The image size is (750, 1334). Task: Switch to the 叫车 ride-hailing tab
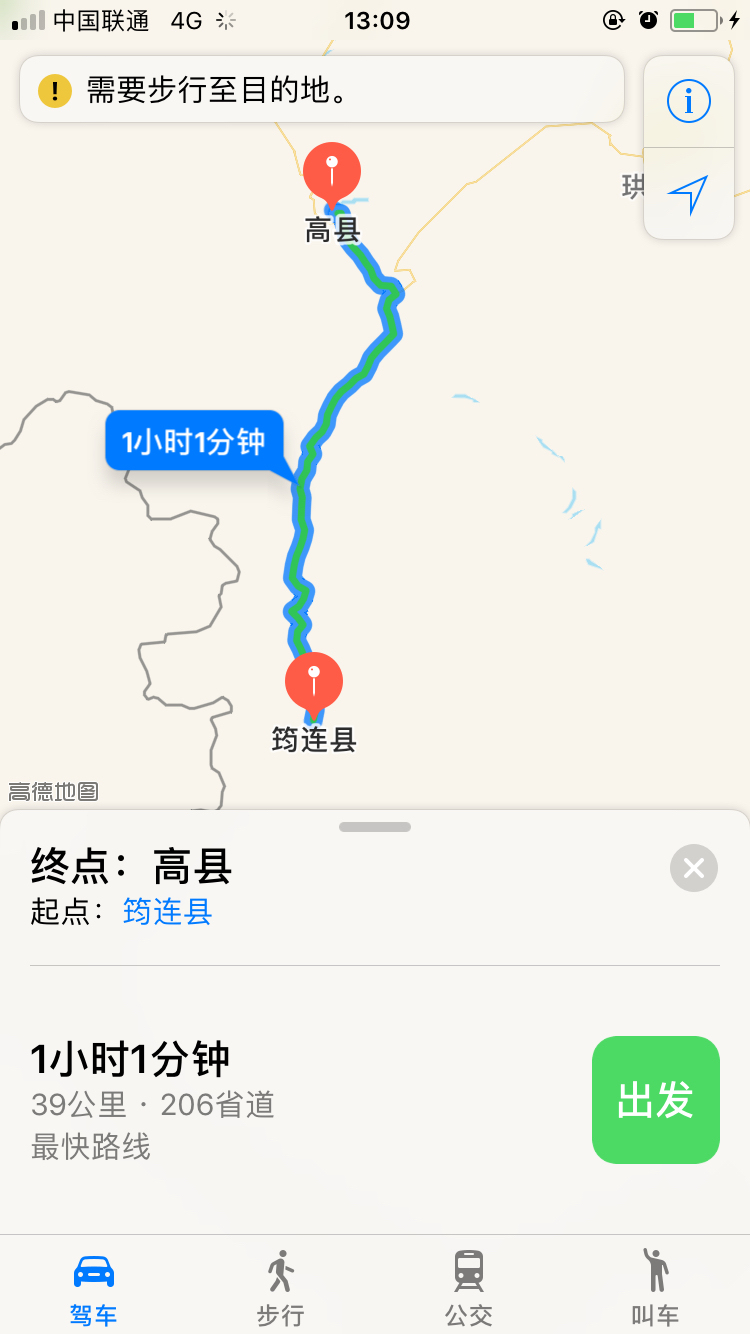655,1288
